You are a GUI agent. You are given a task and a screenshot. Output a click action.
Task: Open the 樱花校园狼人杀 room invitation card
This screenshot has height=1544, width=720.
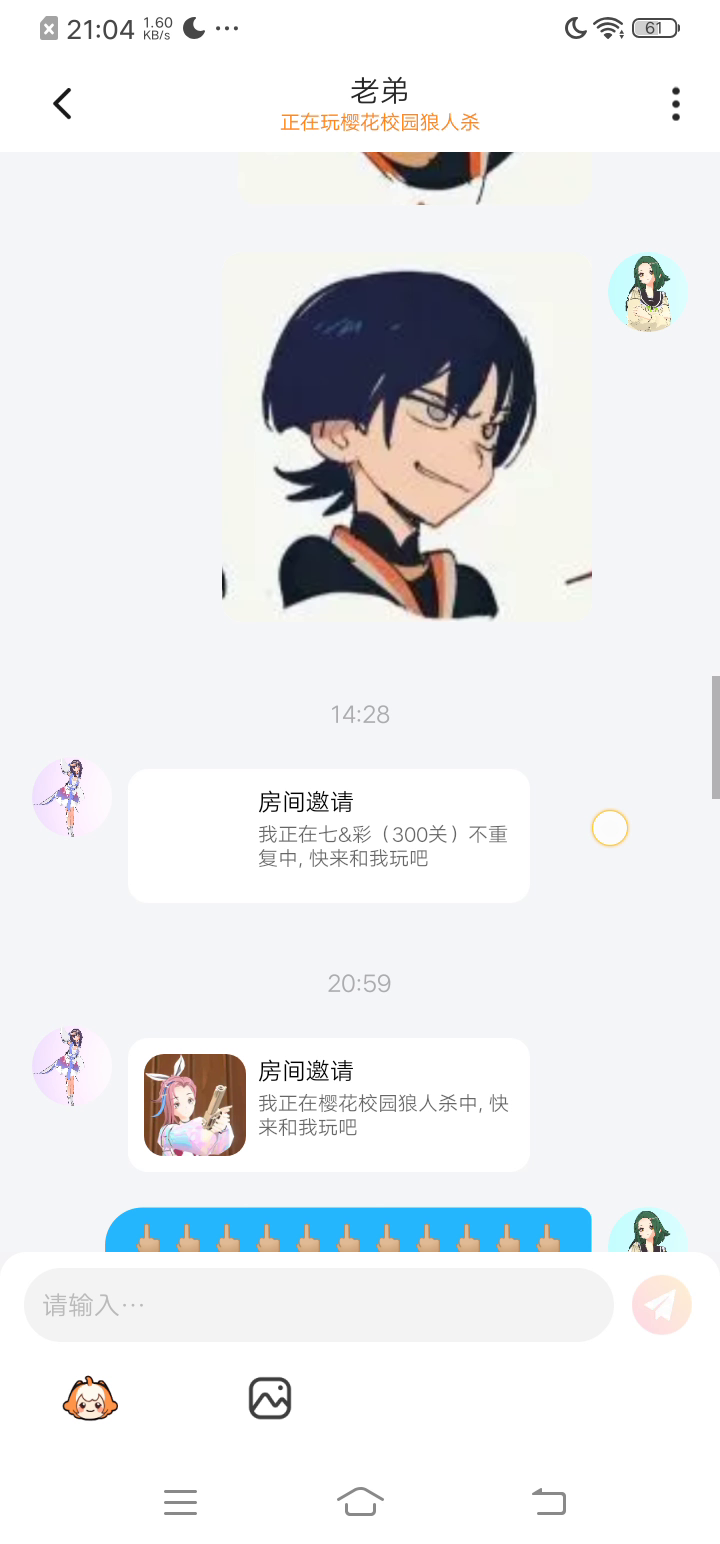click(x=329, y=1104)
